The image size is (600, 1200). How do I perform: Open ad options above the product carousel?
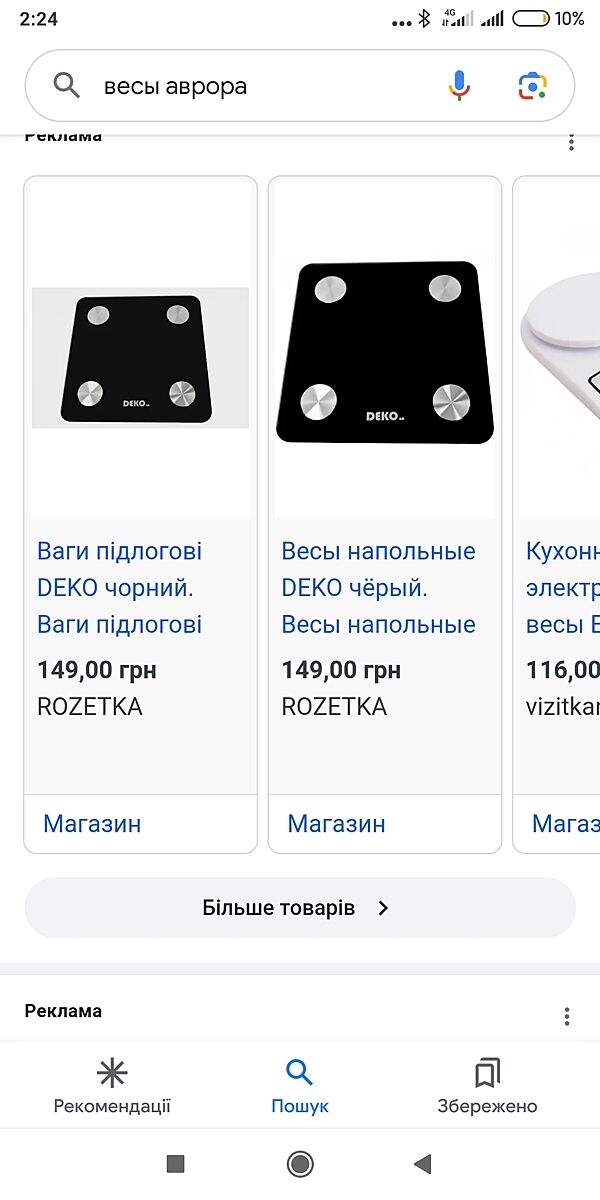571,142
